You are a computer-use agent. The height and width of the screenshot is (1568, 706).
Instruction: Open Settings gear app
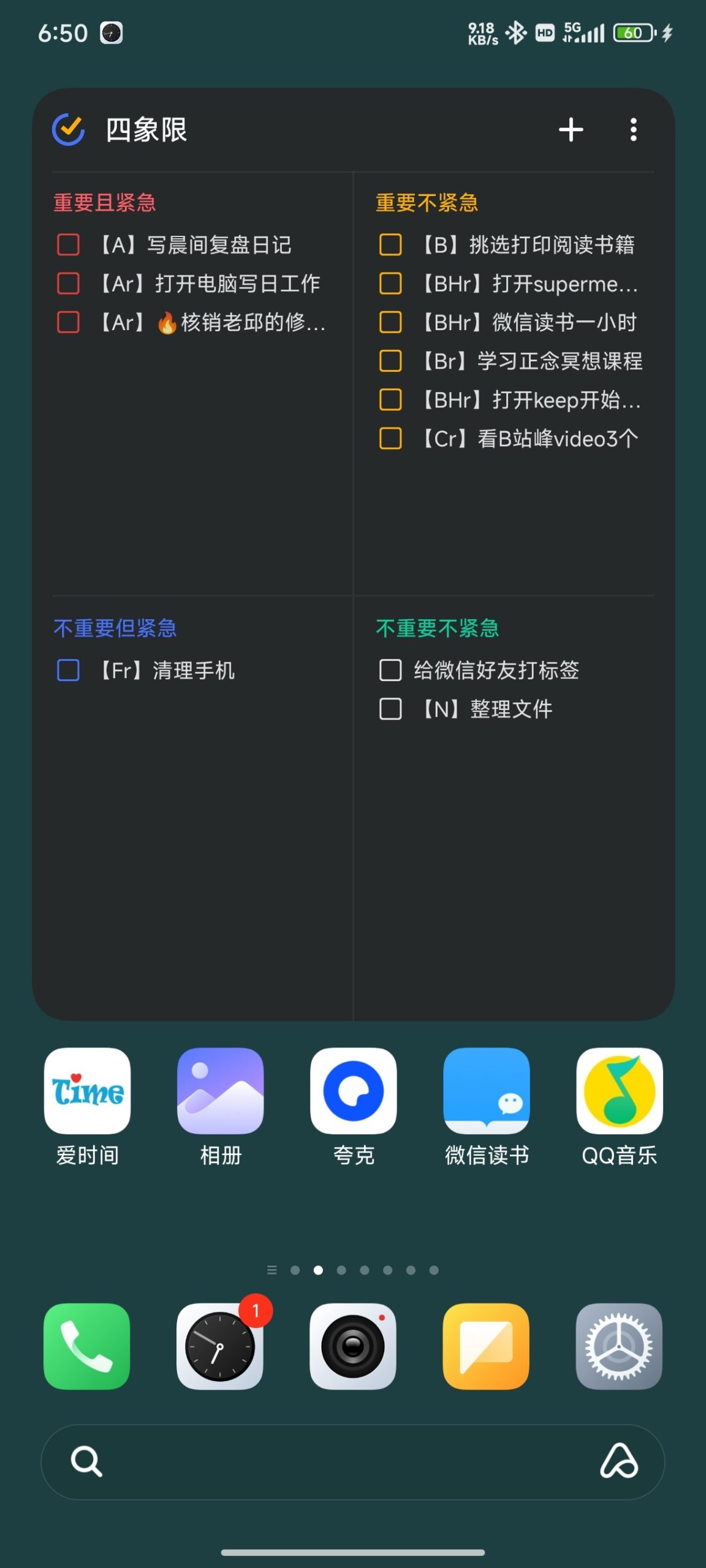tap(620, 1346)
